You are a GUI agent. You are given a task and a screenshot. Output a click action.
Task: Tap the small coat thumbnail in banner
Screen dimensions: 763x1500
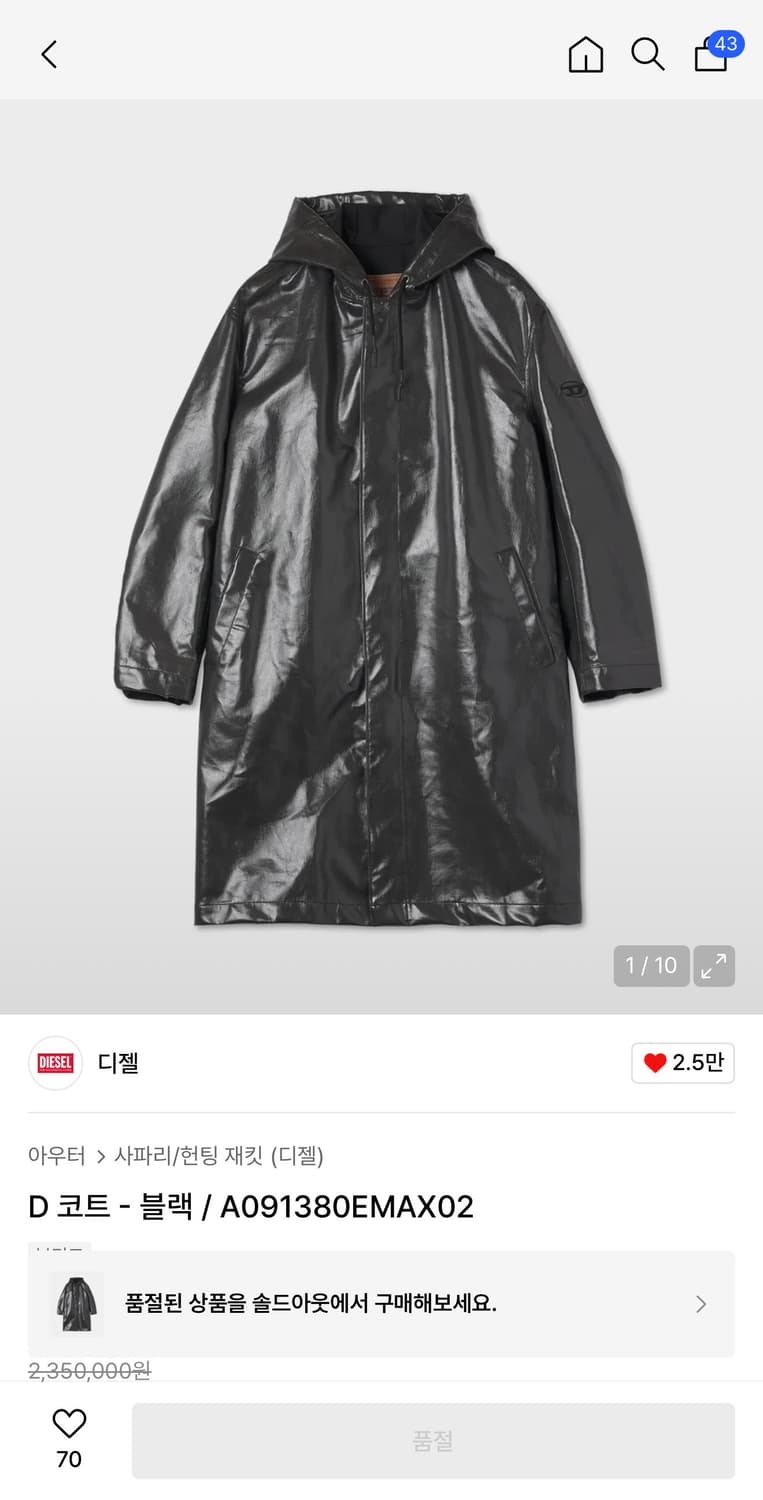click(74, 1304)
